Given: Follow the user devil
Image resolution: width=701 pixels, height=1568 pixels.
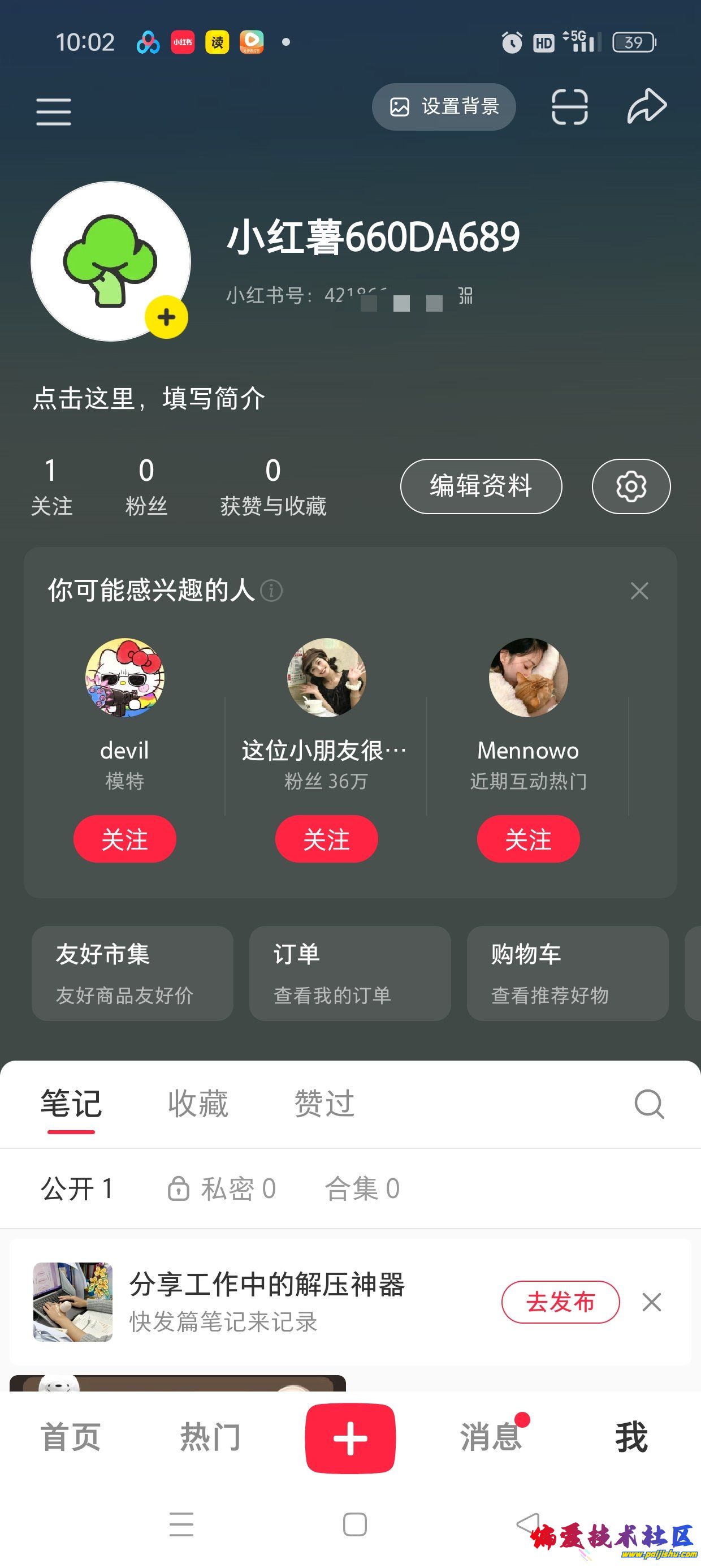Looking at the screenshot, I should (x=125, y=839).
